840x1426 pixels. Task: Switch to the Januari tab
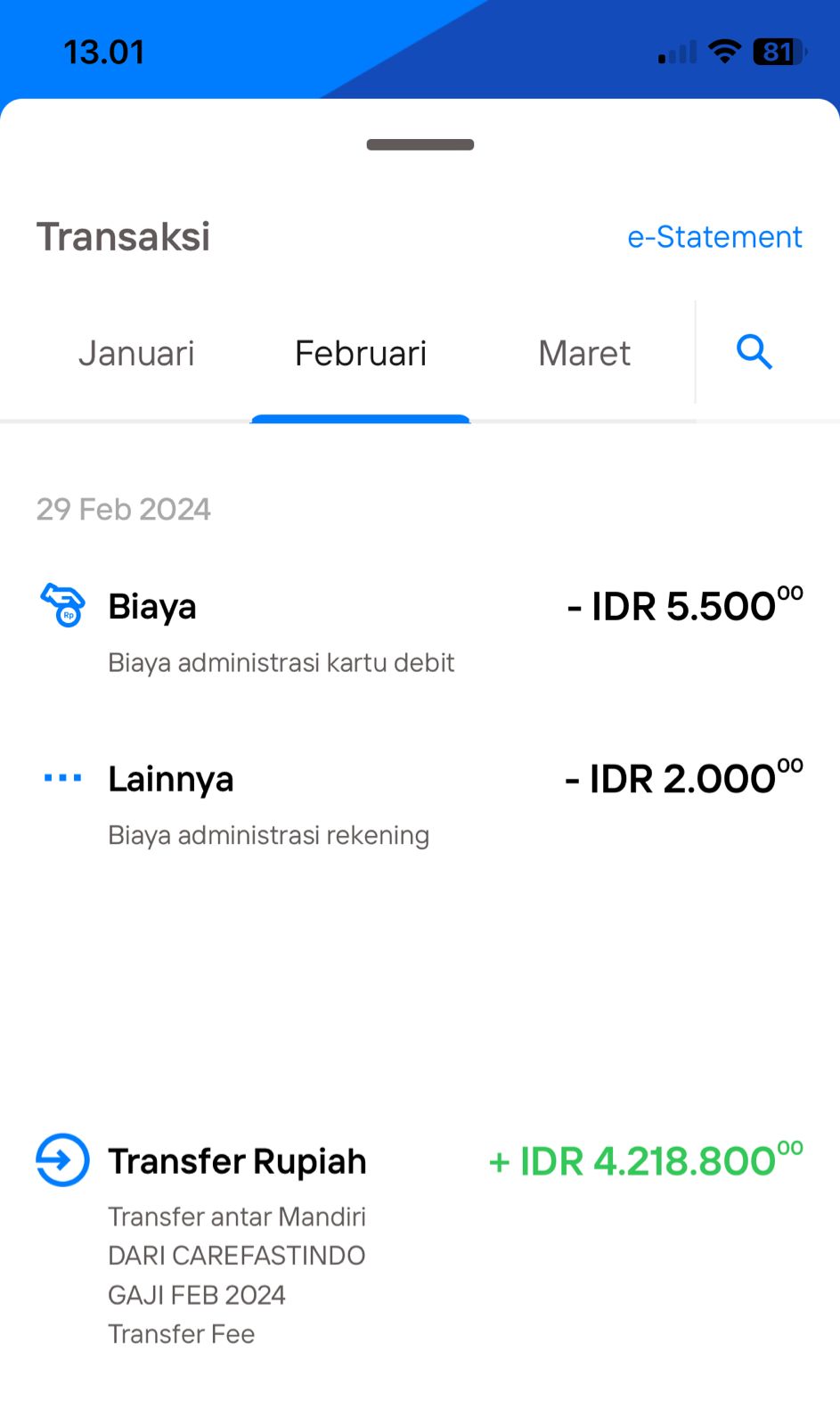(x=136, y=354)
